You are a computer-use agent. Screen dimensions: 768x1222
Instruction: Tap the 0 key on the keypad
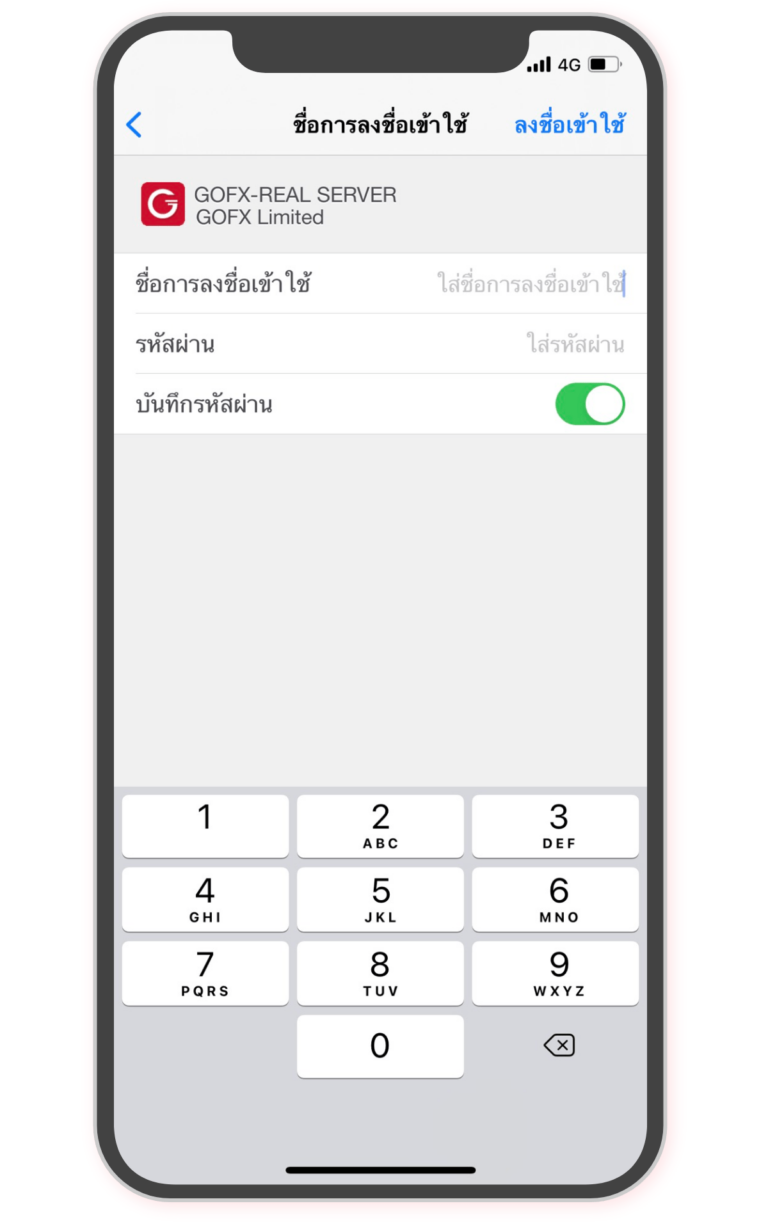pyautogui.click(x=380, y=1046)
